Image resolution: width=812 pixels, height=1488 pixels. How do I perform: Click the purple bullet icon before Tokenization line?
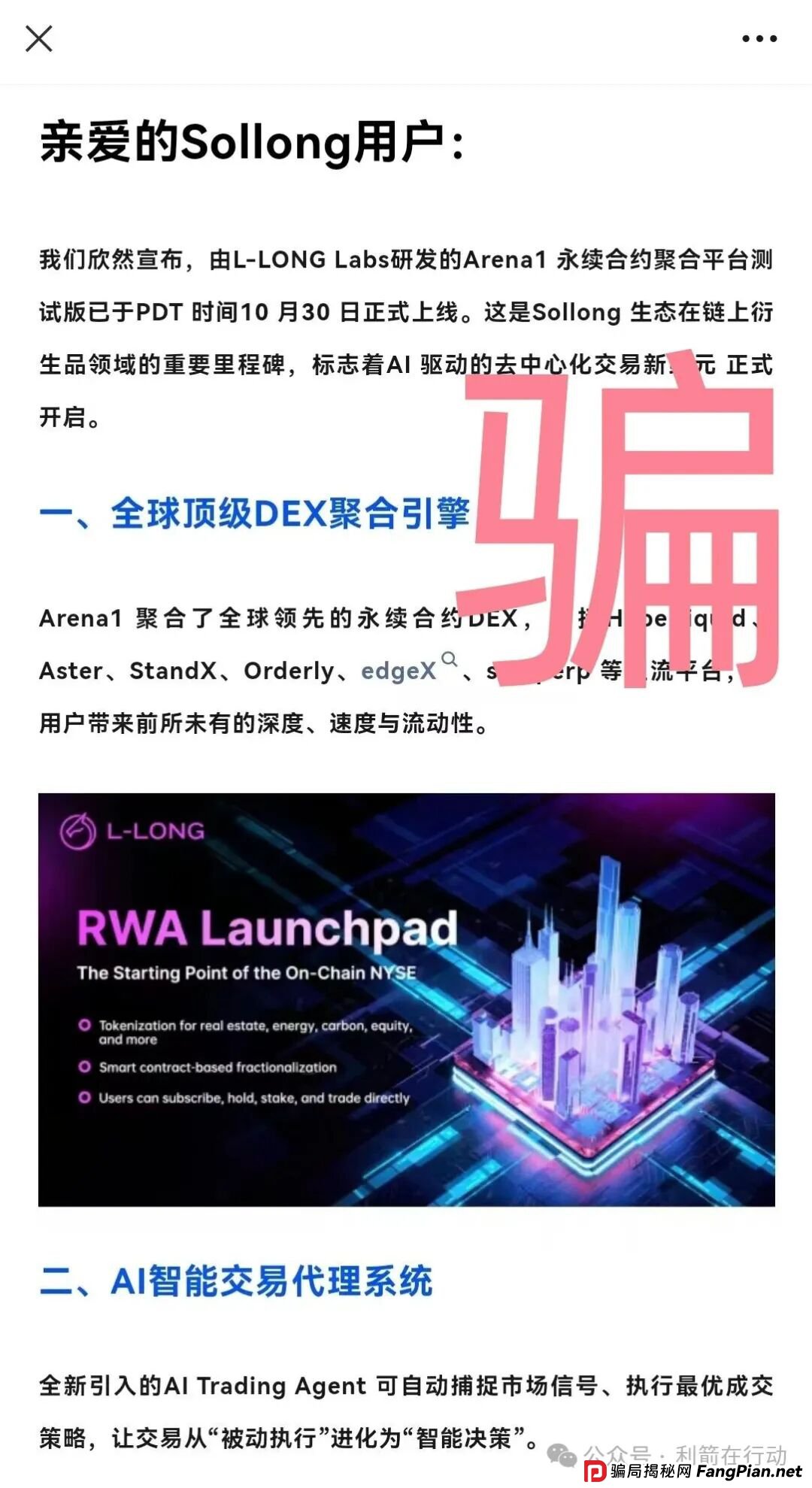click(x=84, y=1024)
